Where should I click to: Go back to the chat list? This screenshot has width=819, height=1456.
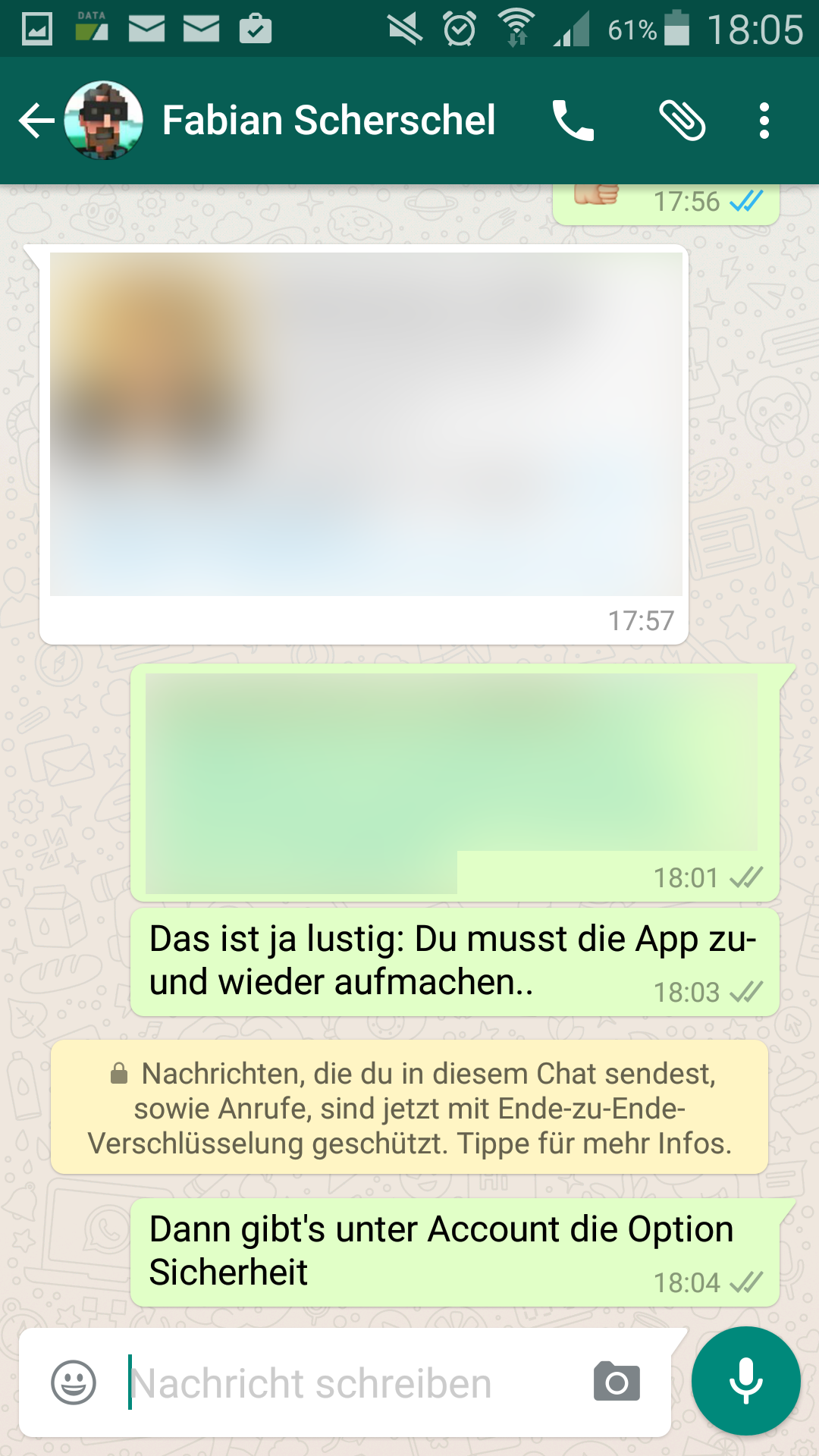click(36, 121)
